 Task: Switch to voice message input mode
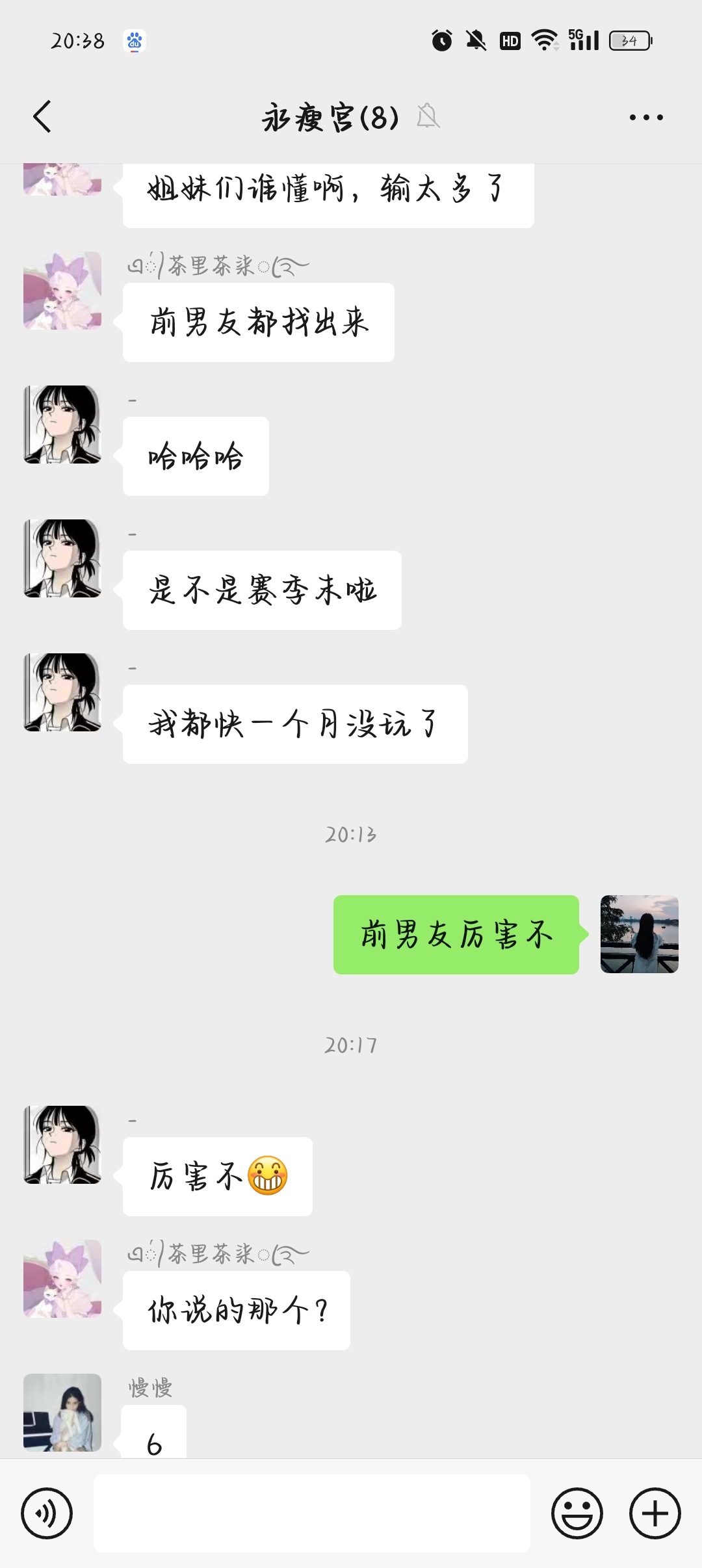click(x=46, y=1513)
